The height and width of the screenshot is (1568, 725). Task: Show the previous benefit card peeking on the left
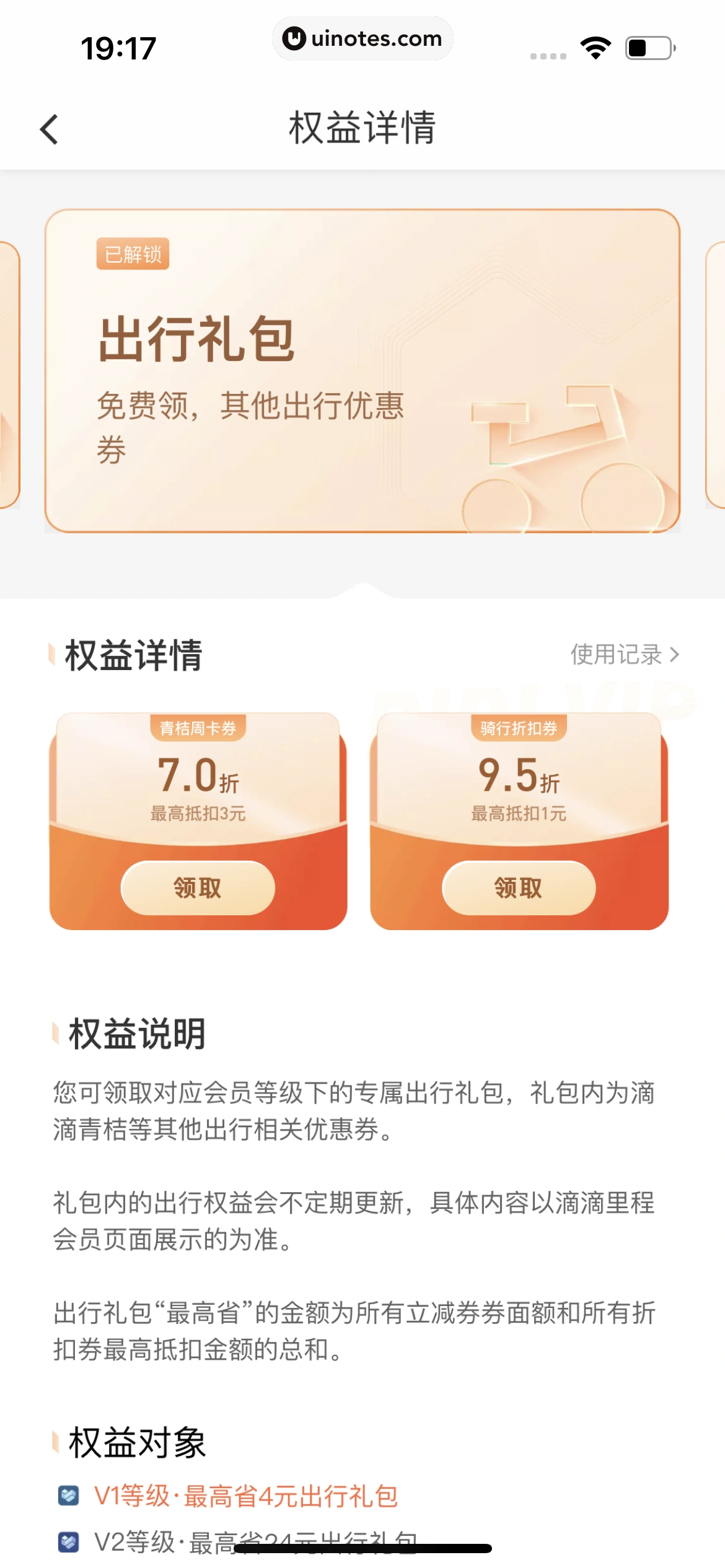tap(9, 375)
